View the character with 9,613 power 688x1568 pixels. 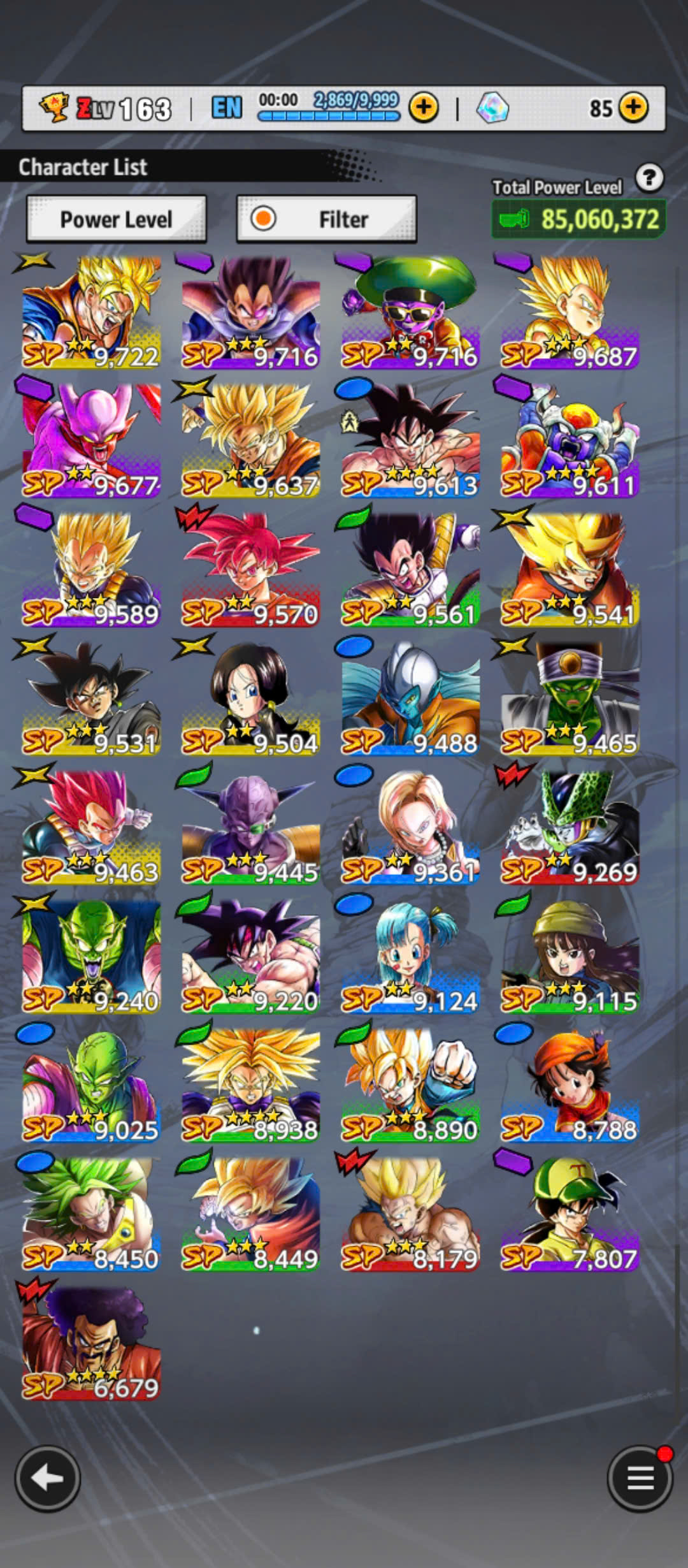coord(410,441)
